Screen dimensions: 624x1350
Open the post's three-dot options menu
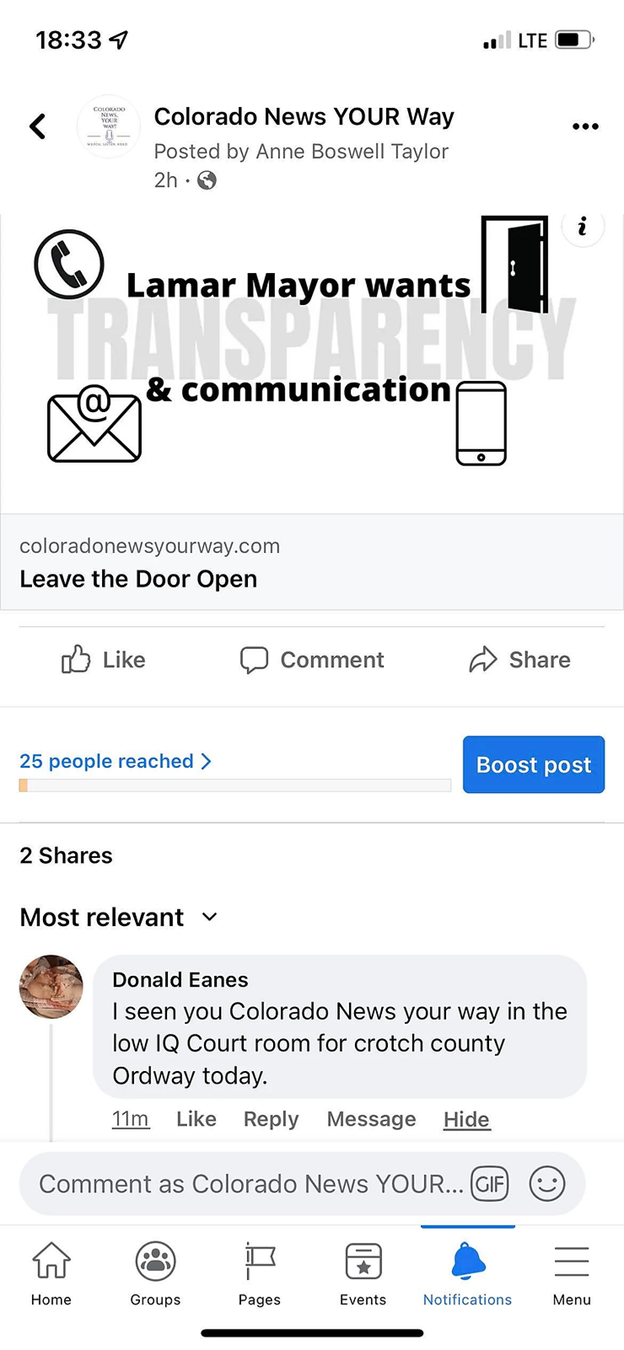tap(585, 126)
